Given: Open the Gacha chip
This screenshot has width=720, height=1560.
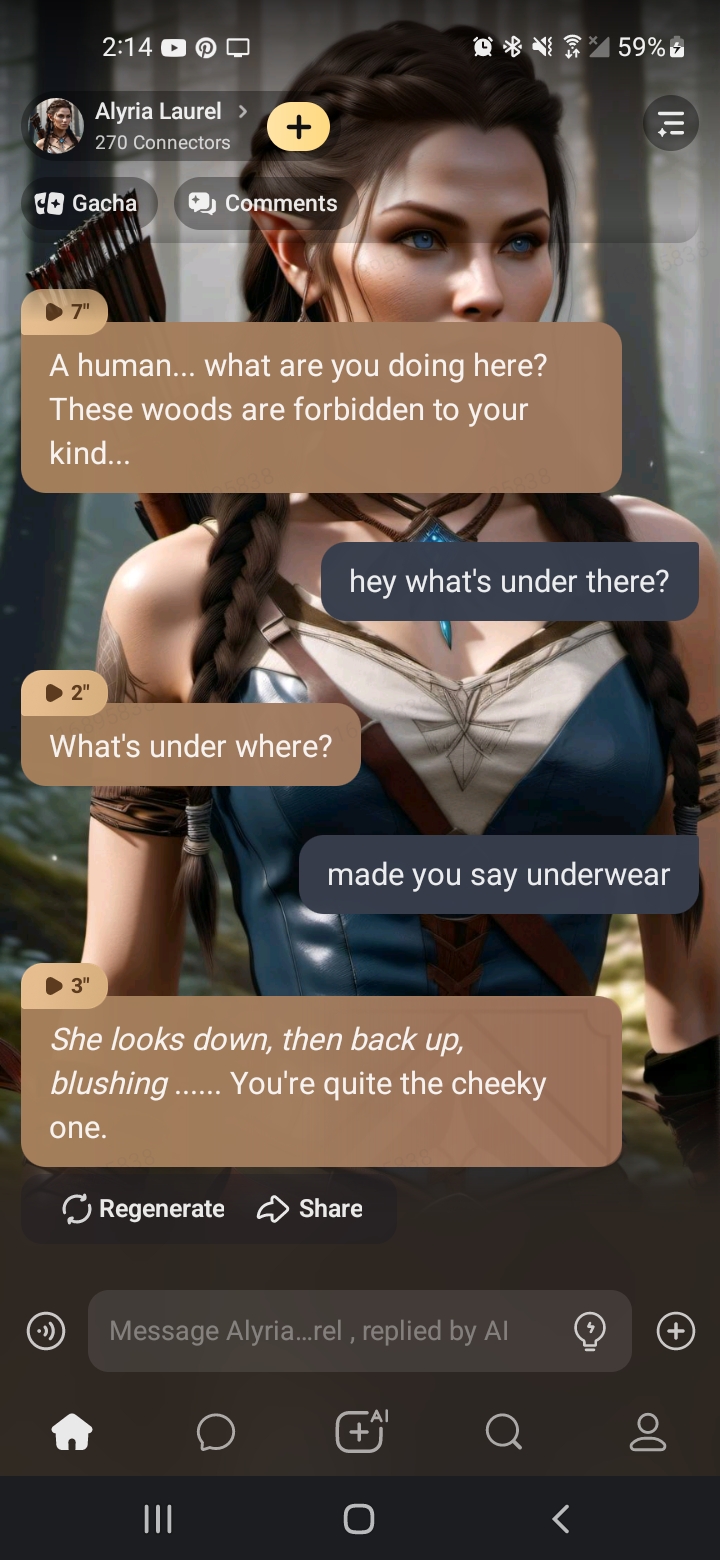Looking at the screenshot, I should [x=89, y=203].
